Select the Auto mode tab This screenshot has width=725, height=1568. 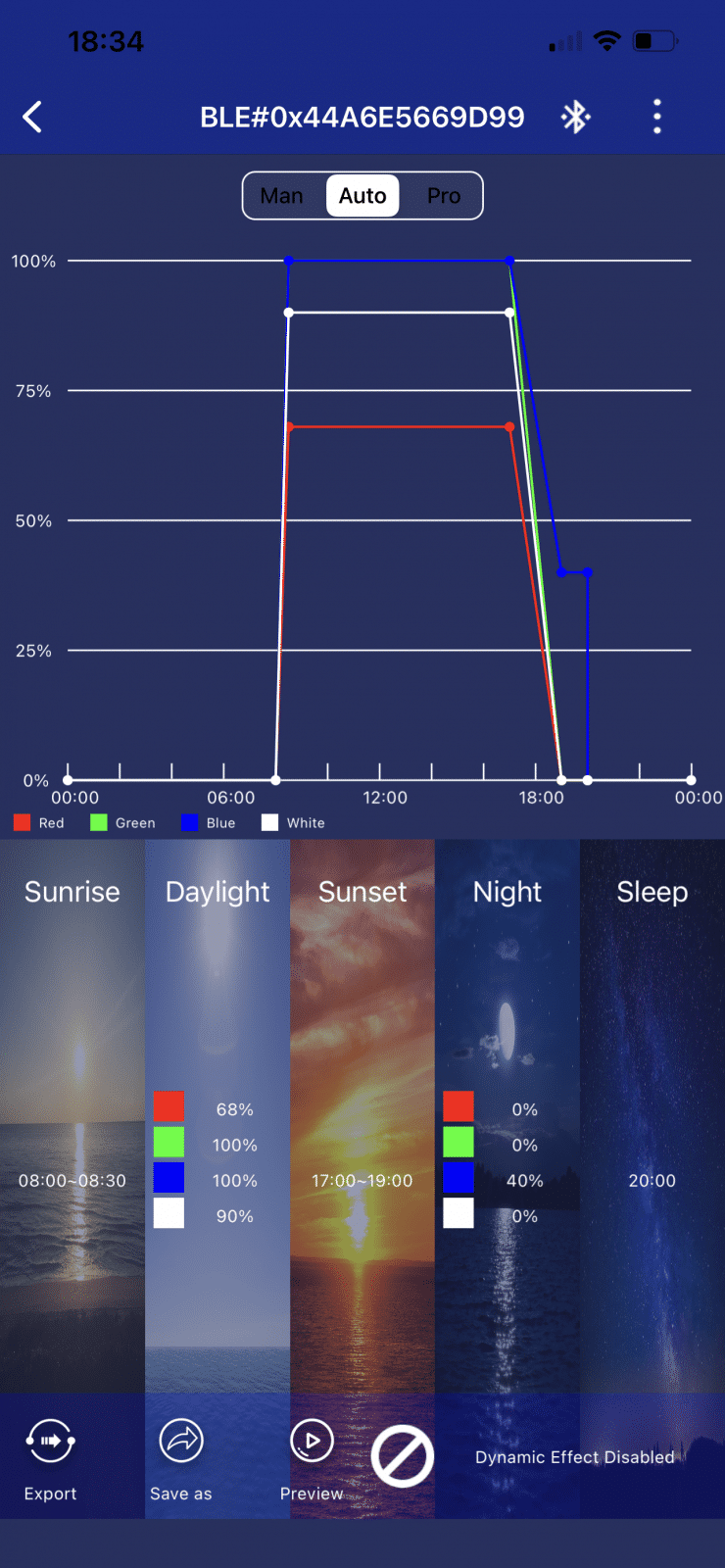[362, 196]
